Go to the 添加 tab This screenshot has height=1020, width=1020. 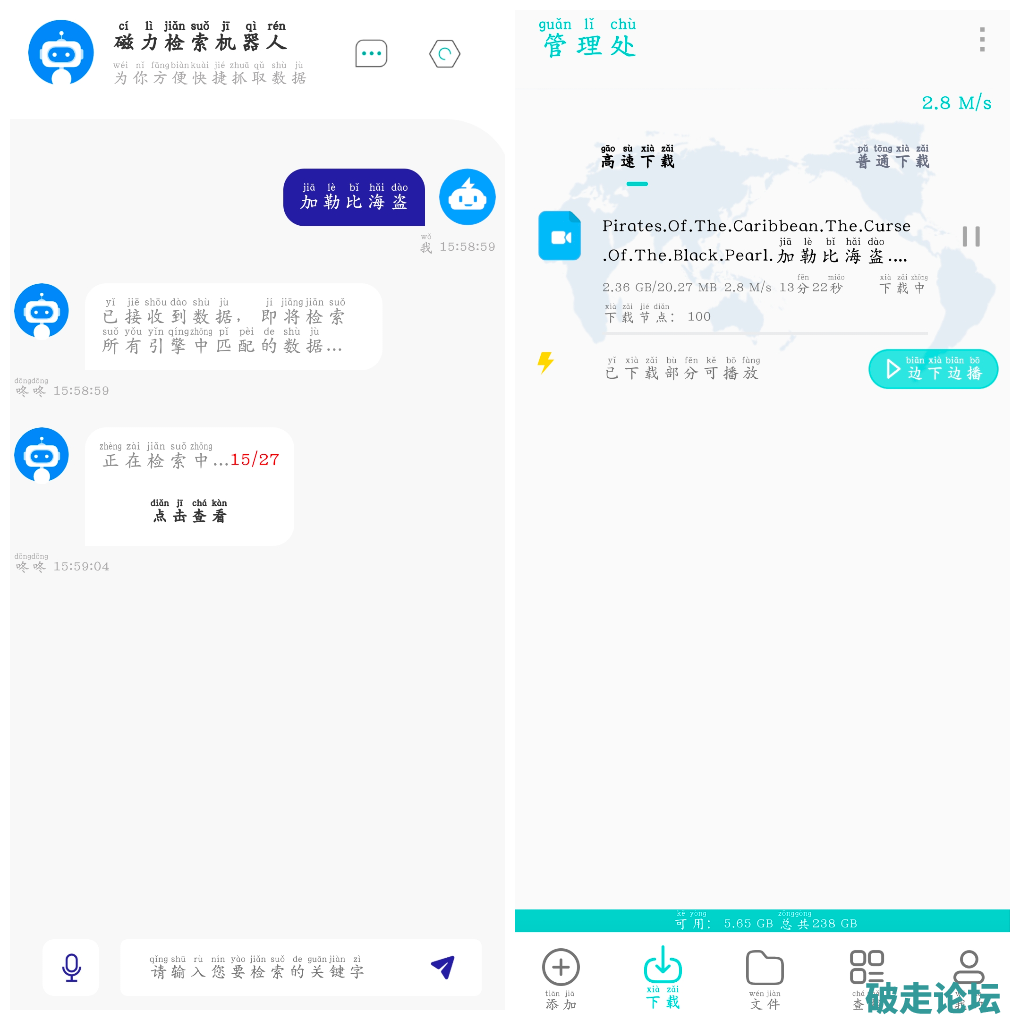[x=561, y=977]
